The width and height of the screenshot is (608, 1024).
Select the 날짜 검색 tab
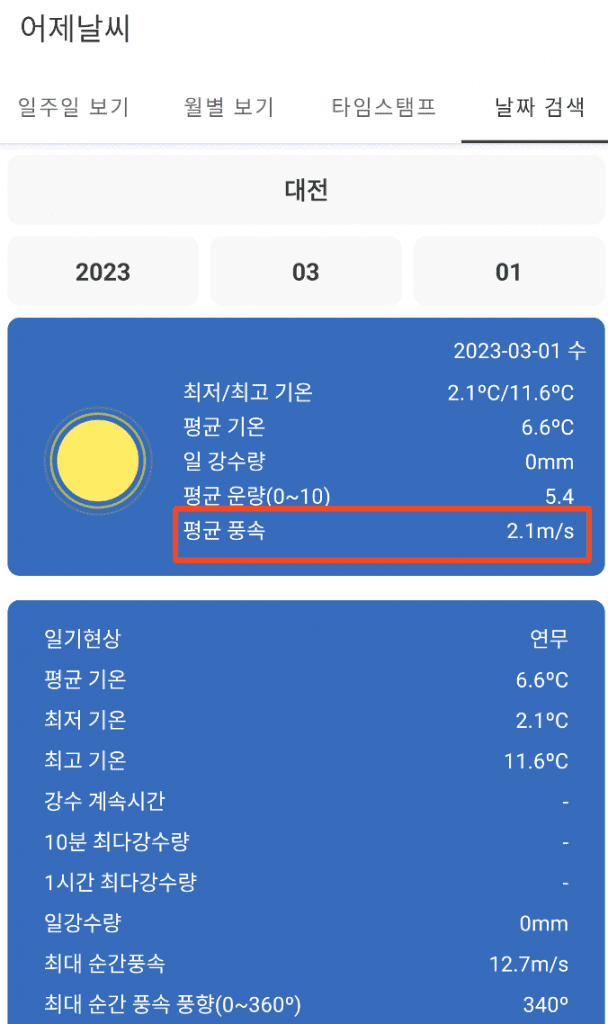tap(540, 107)
